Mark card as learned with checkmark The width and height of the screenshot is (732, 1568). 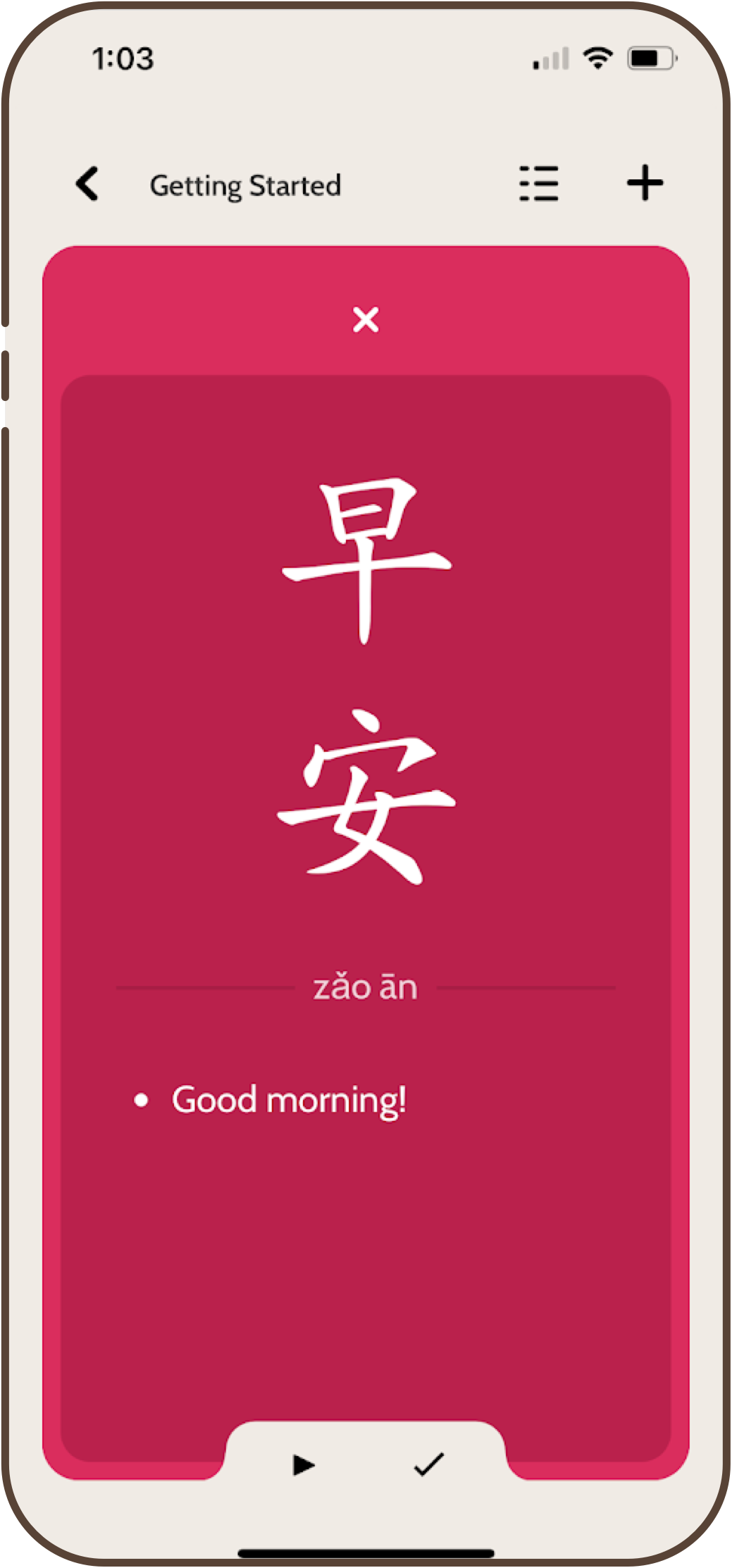[428, 1464]
